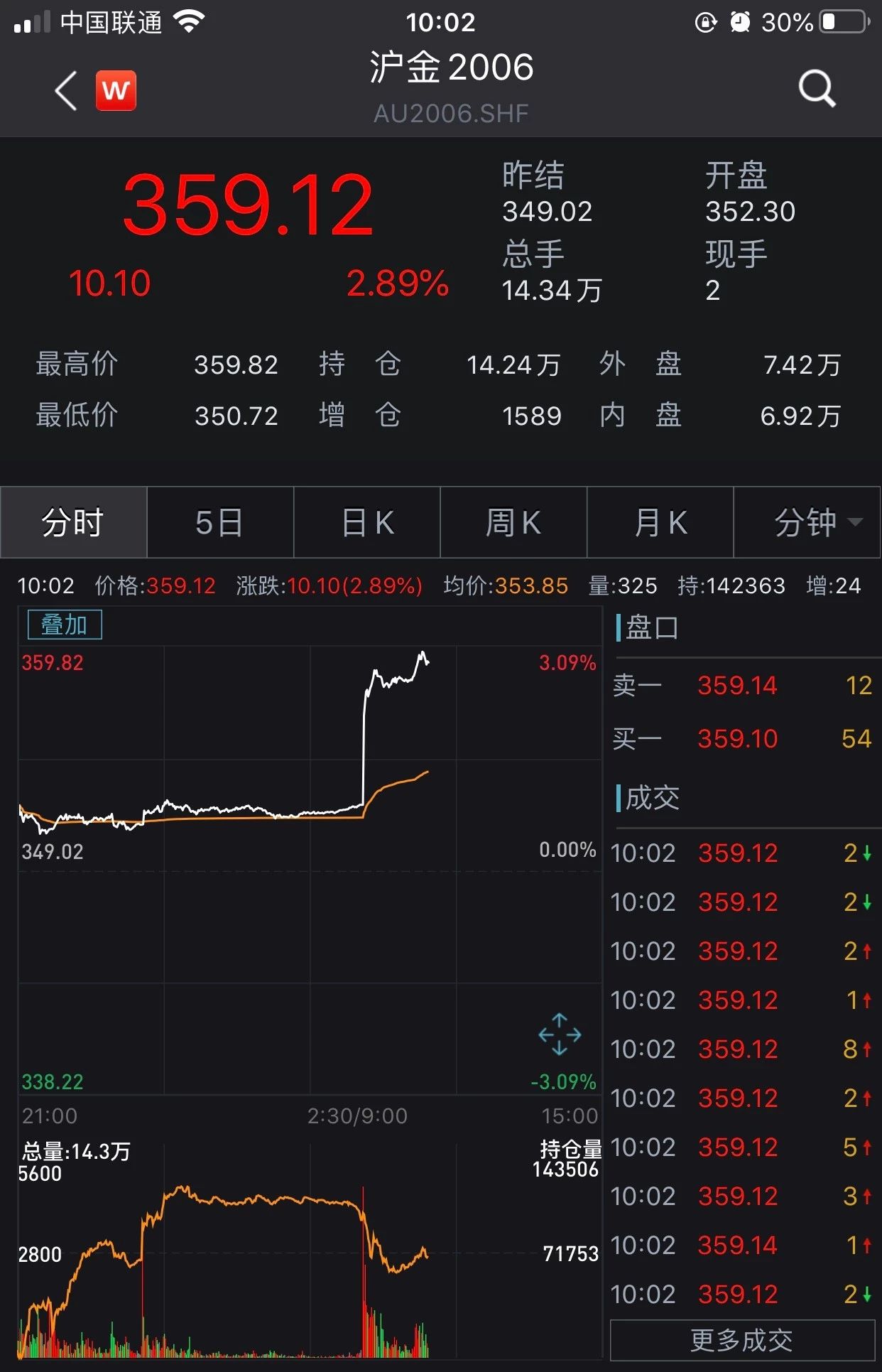This screenshot has width=882, height=1372.
Task: Switch to the 分时 chart tab
Action: (x=74, y=522)
